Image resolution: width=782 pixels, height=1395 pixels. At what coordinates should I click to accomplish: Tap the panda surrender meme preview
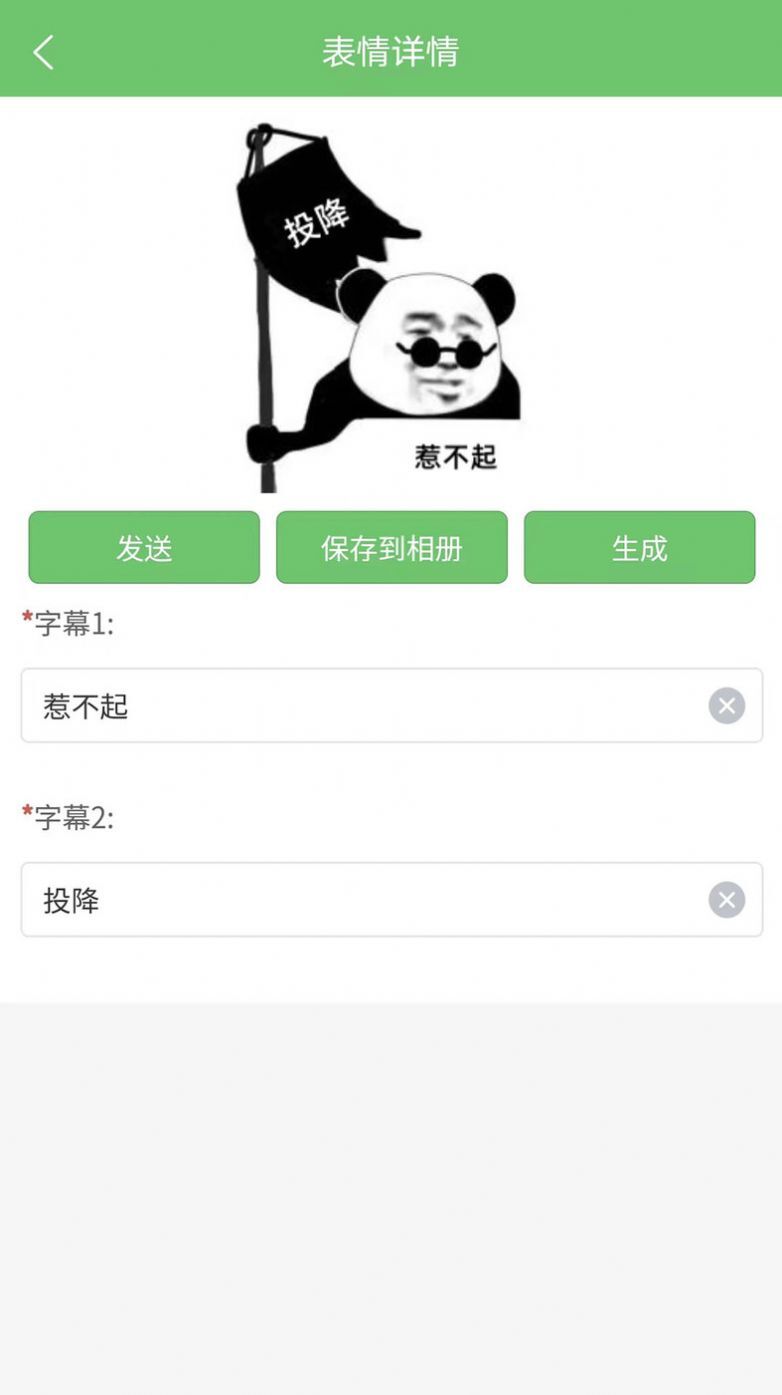tap(390, 300)
